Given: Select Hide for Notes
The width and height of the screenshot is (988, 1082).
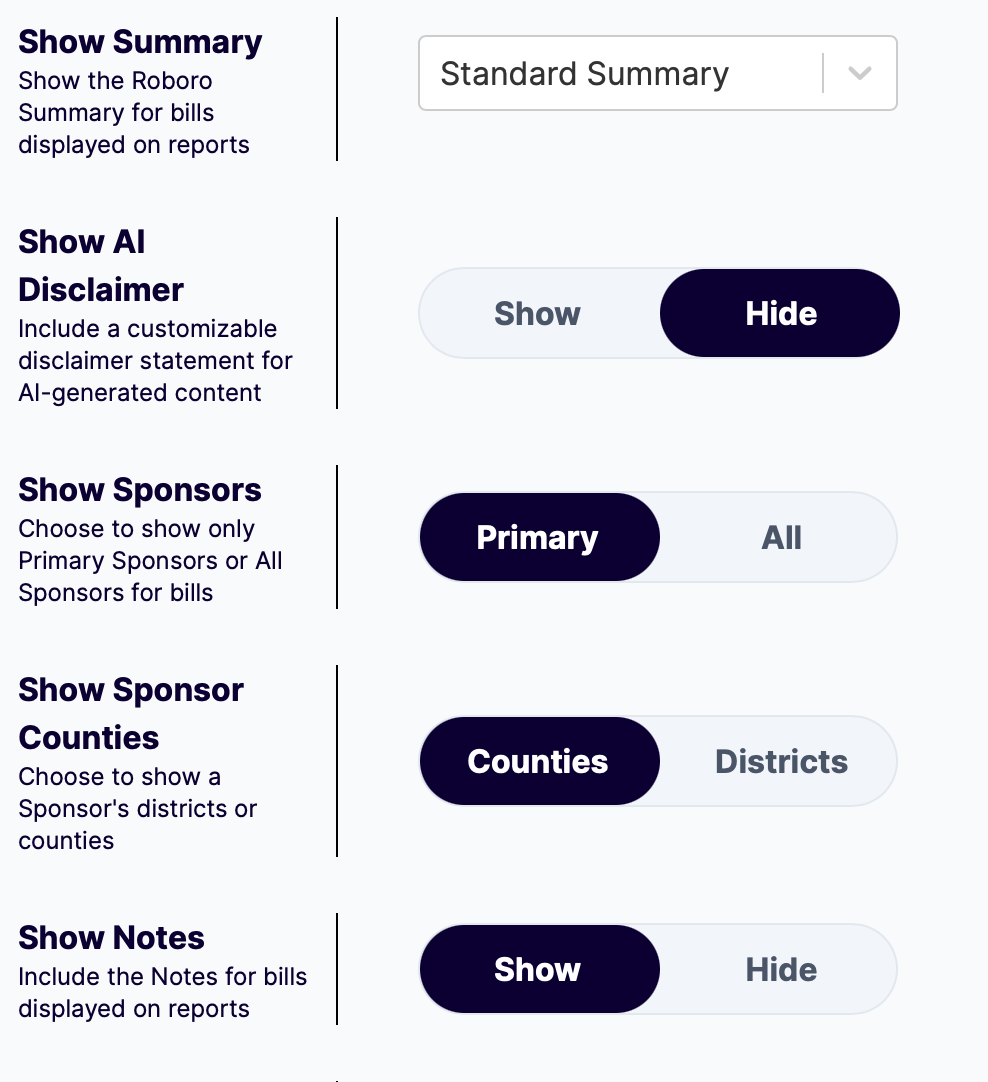Looking at the screenshot, I should coord(780,970).
